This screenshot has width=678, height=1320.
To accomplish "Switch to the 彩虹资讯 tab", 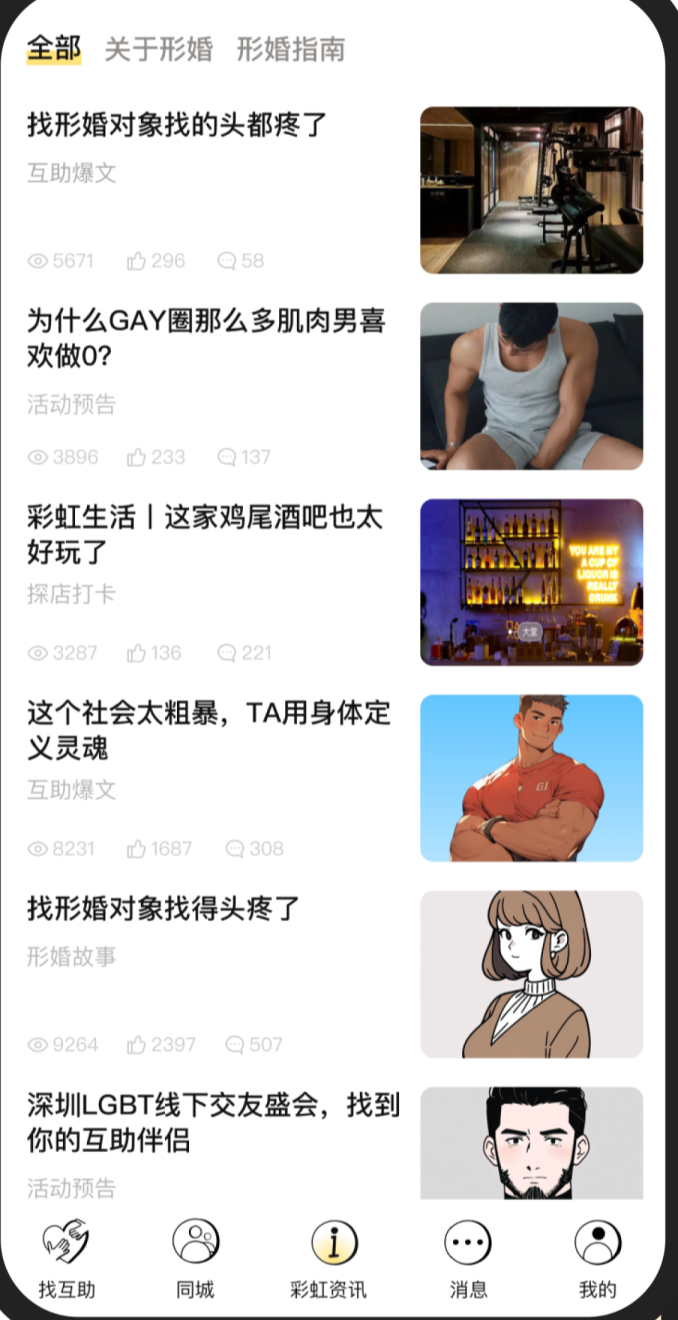I will point(329,1258).
